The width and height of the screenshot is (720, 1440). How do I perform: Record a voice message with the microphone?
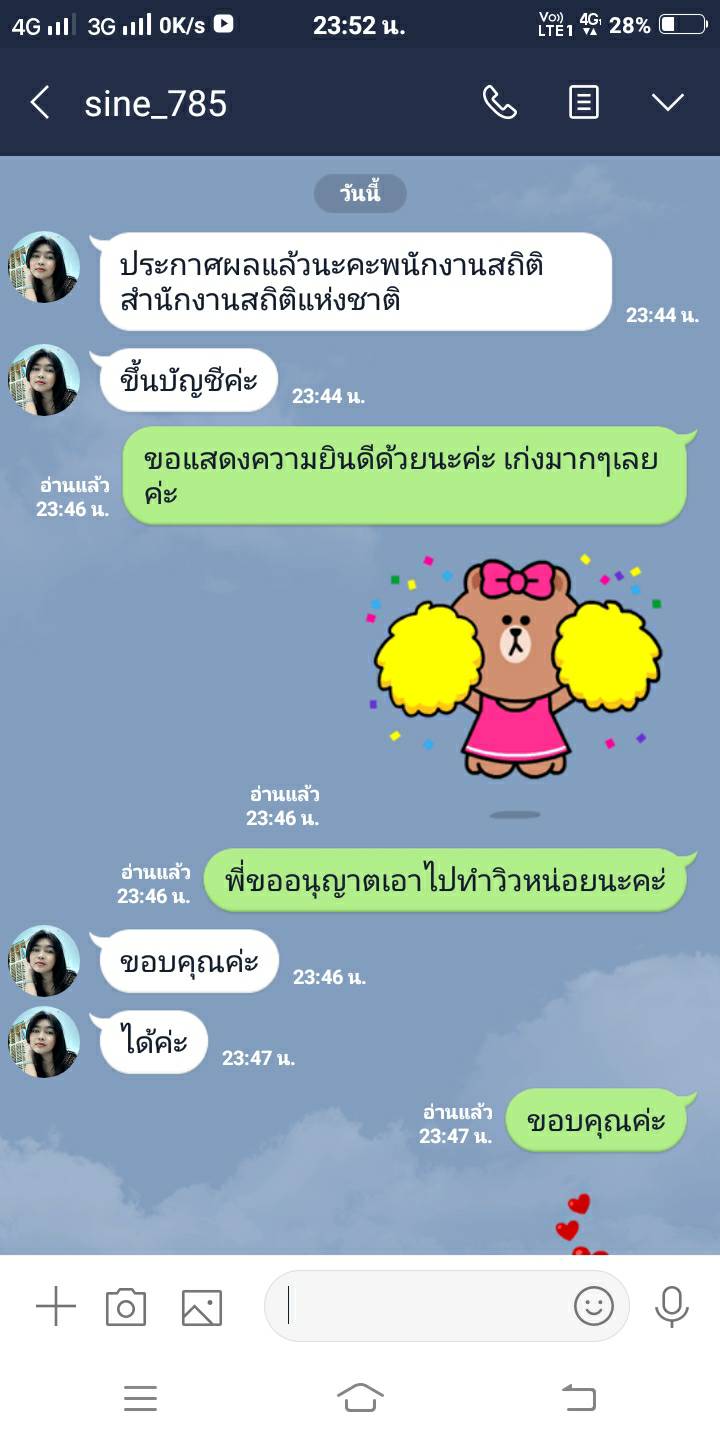tap(672, 1306)
